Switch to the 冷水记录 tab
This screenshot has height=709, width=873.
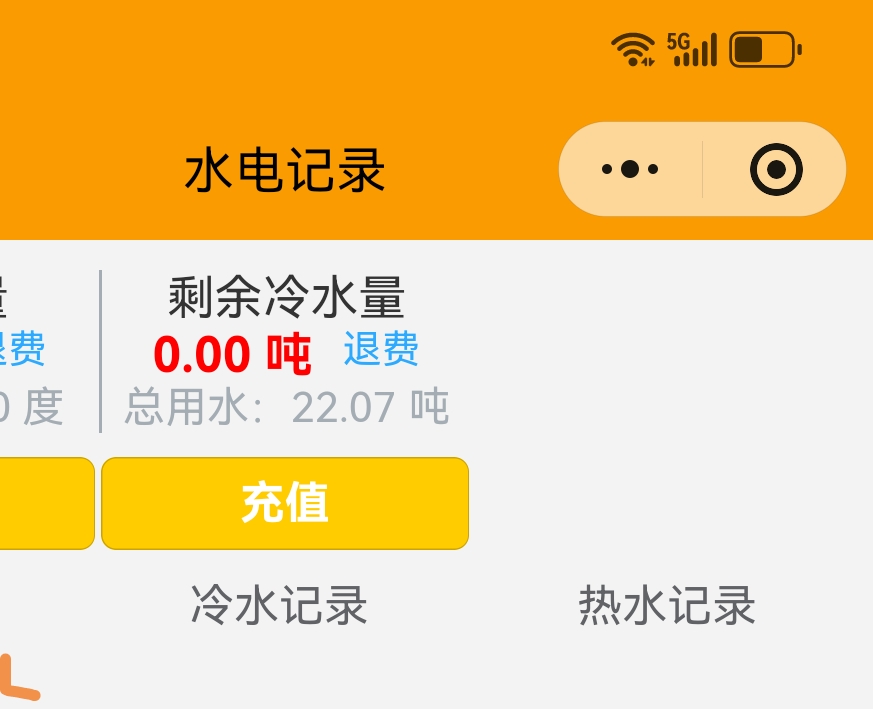[x=279, y=606]
